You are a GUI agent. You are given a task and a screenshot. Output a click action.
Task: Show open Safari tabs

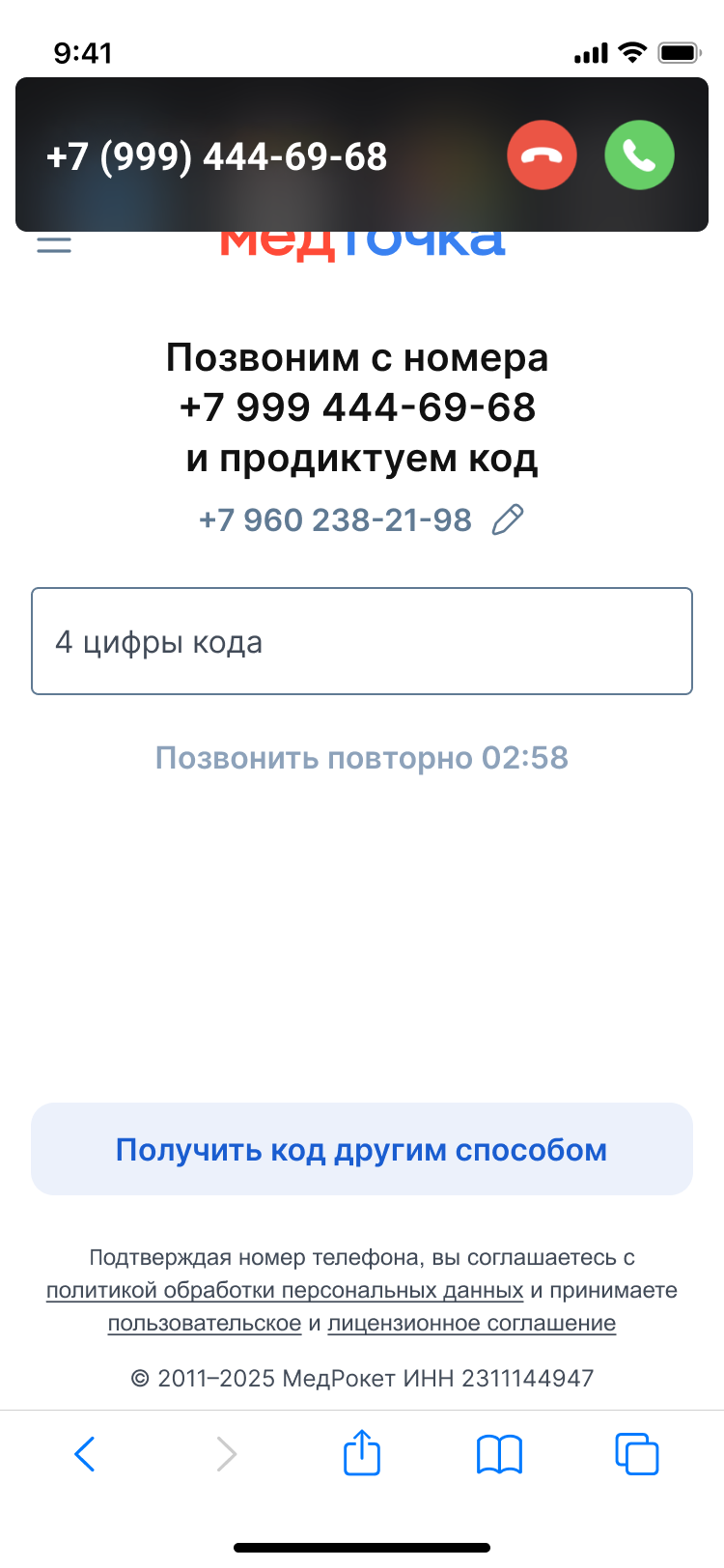637,1453
